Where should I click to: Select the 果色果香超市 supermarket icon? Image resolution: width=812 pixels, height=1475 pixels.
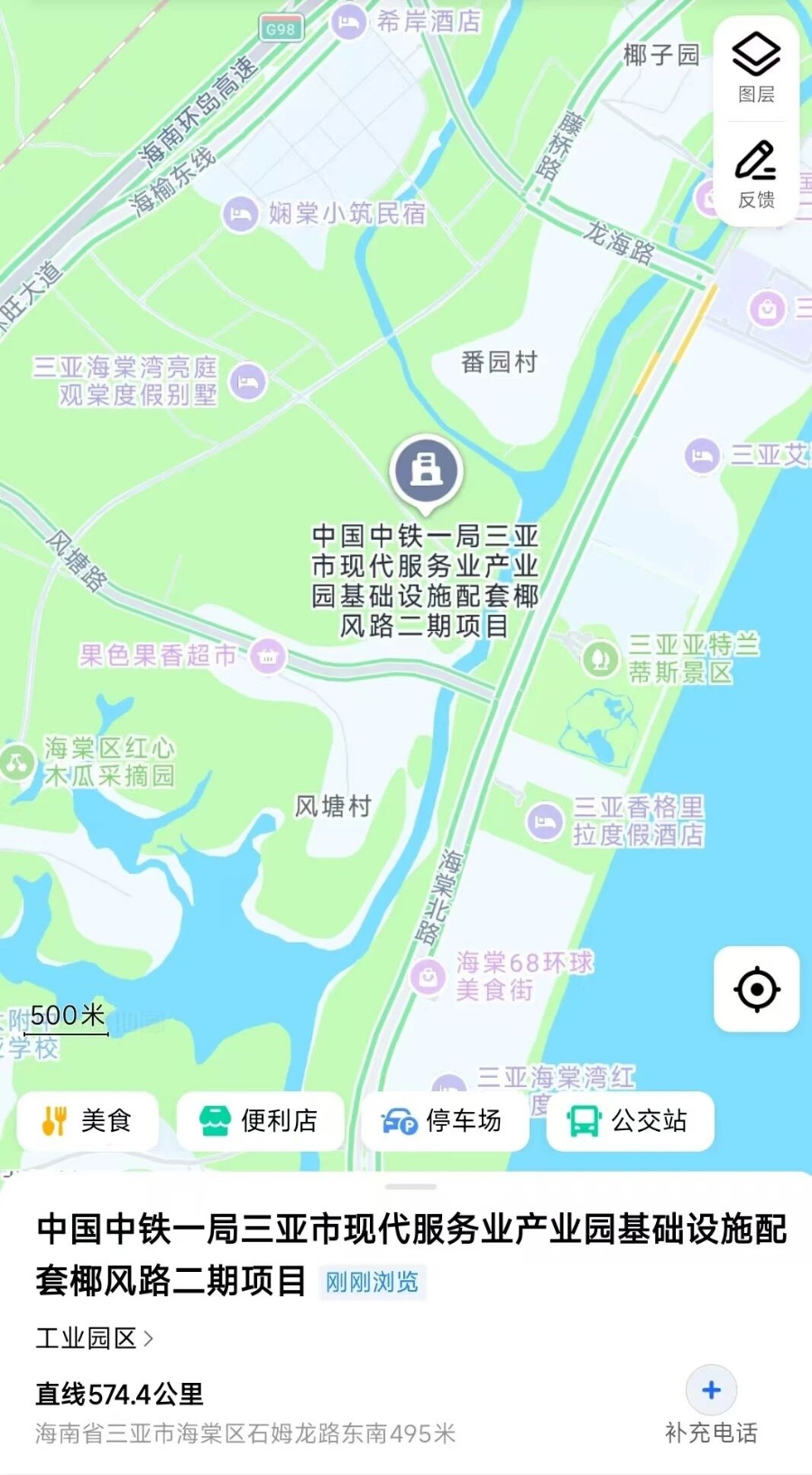[x=269, y=657]
